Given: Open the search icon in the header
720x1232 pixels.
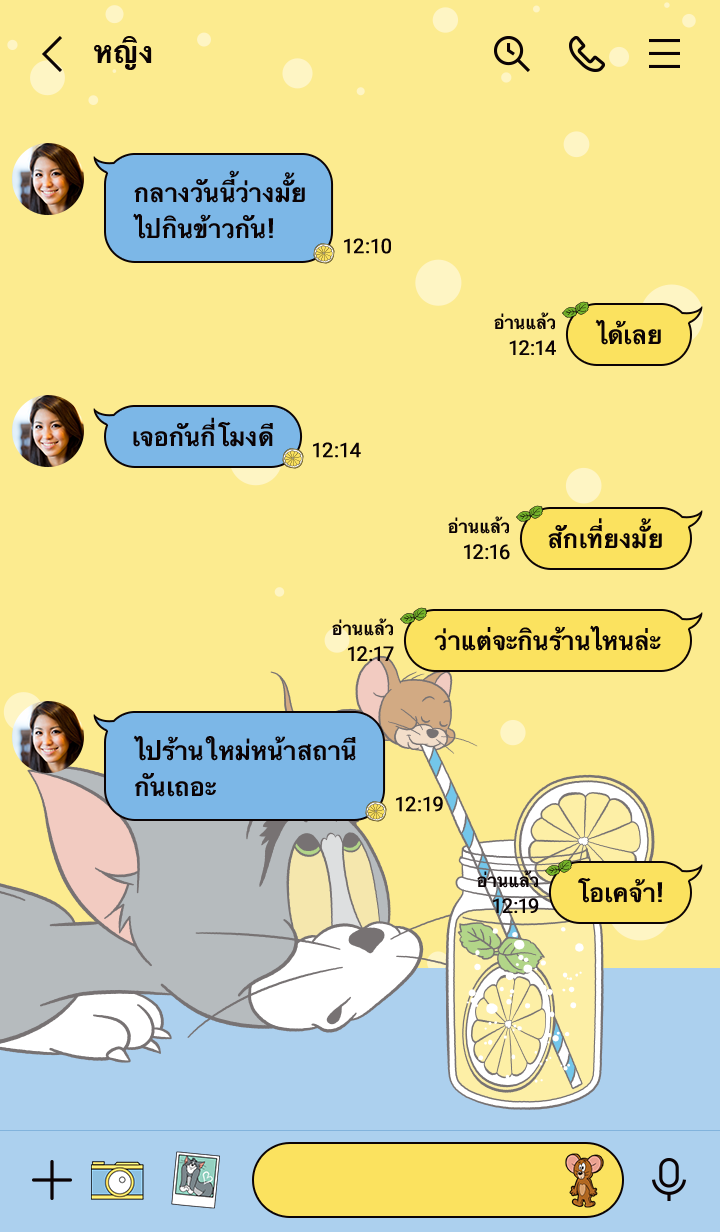Looking at the screenshot, I should click(510, 52).
